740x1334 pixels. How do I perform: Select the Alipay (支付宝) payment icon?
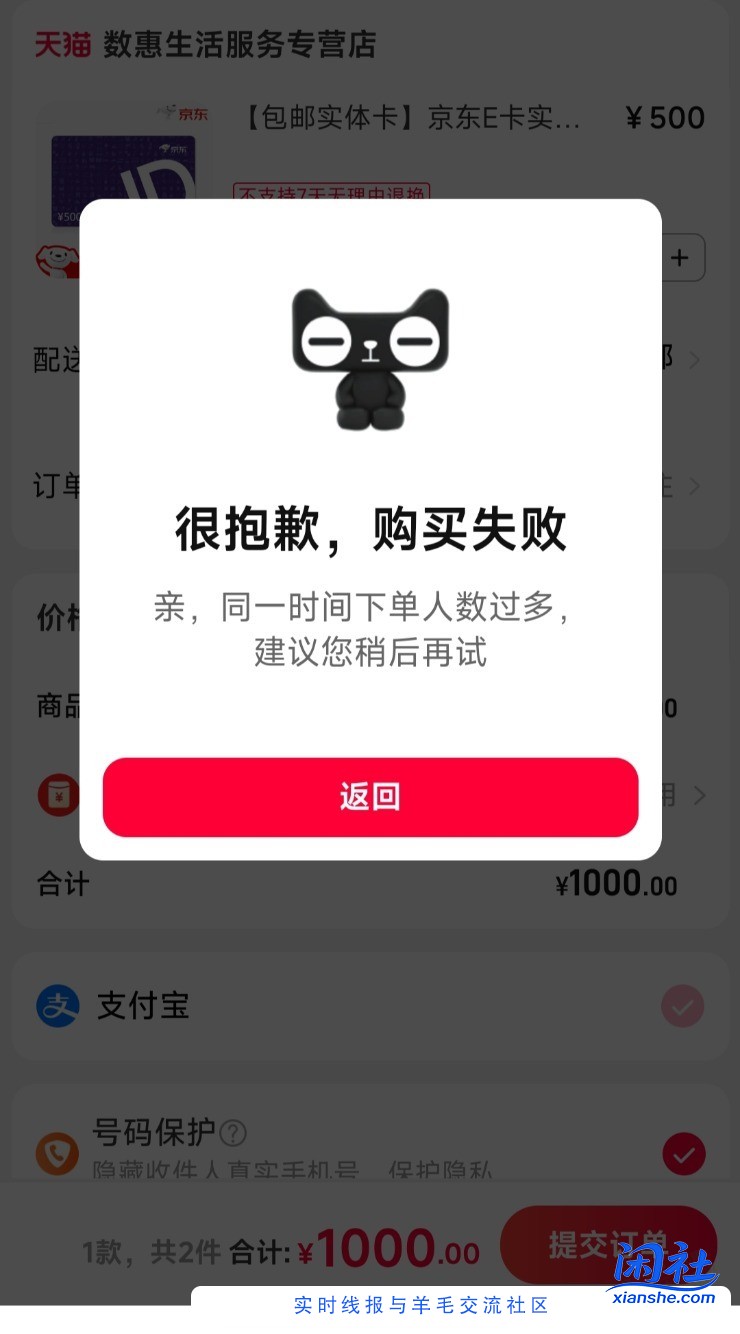click(58, 1007)
